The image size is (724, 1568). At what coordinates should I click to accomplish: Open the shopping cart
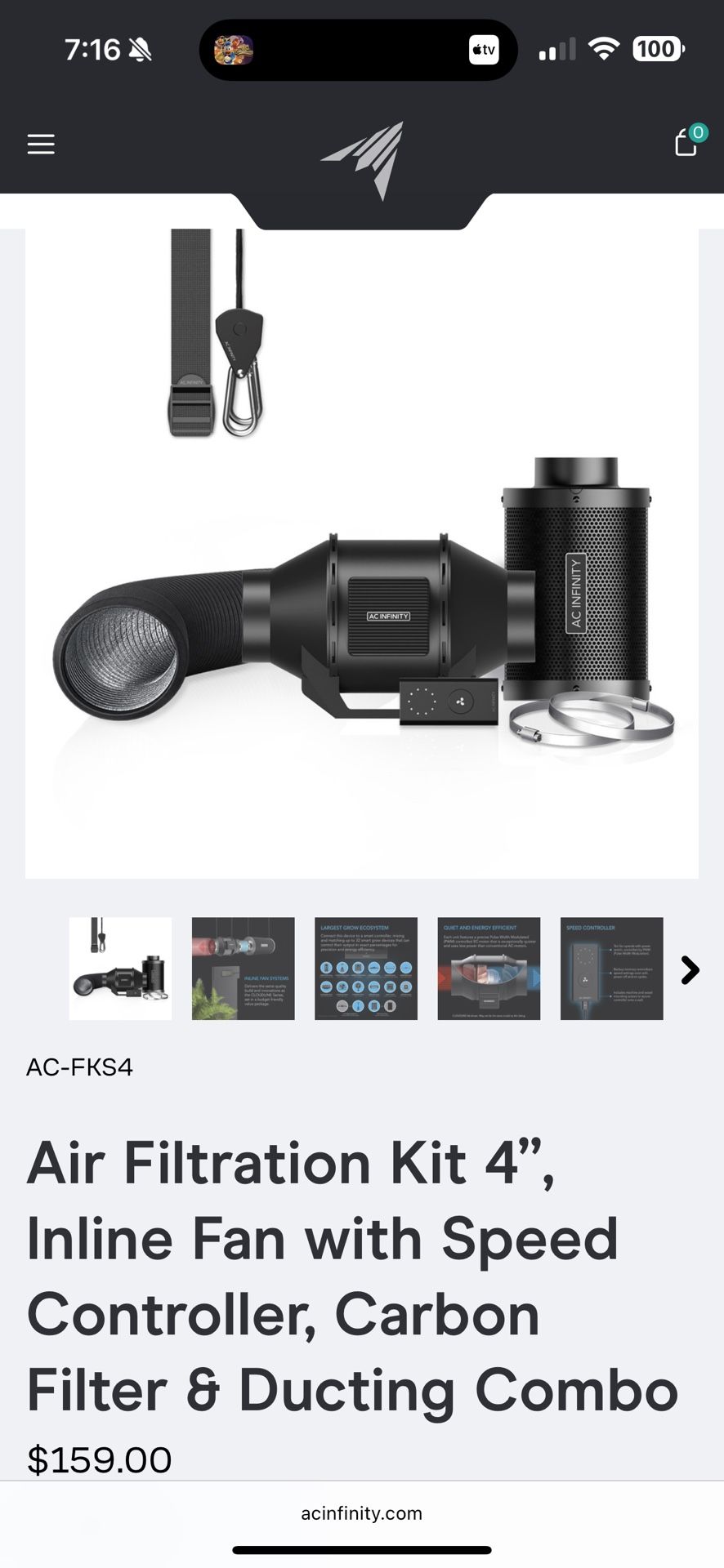686,144
